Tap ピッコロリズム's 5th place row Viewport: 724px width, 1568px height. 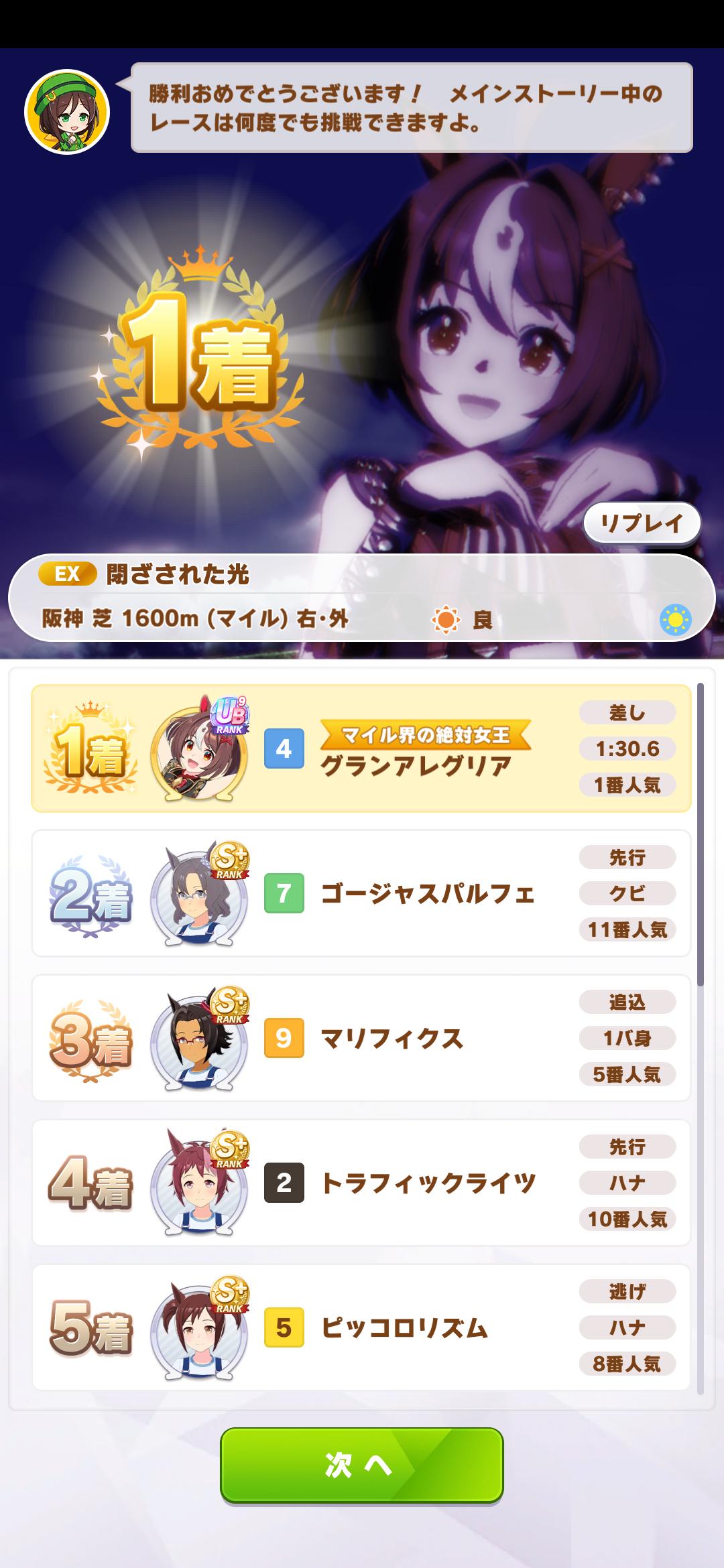(x=361, y=1327)
